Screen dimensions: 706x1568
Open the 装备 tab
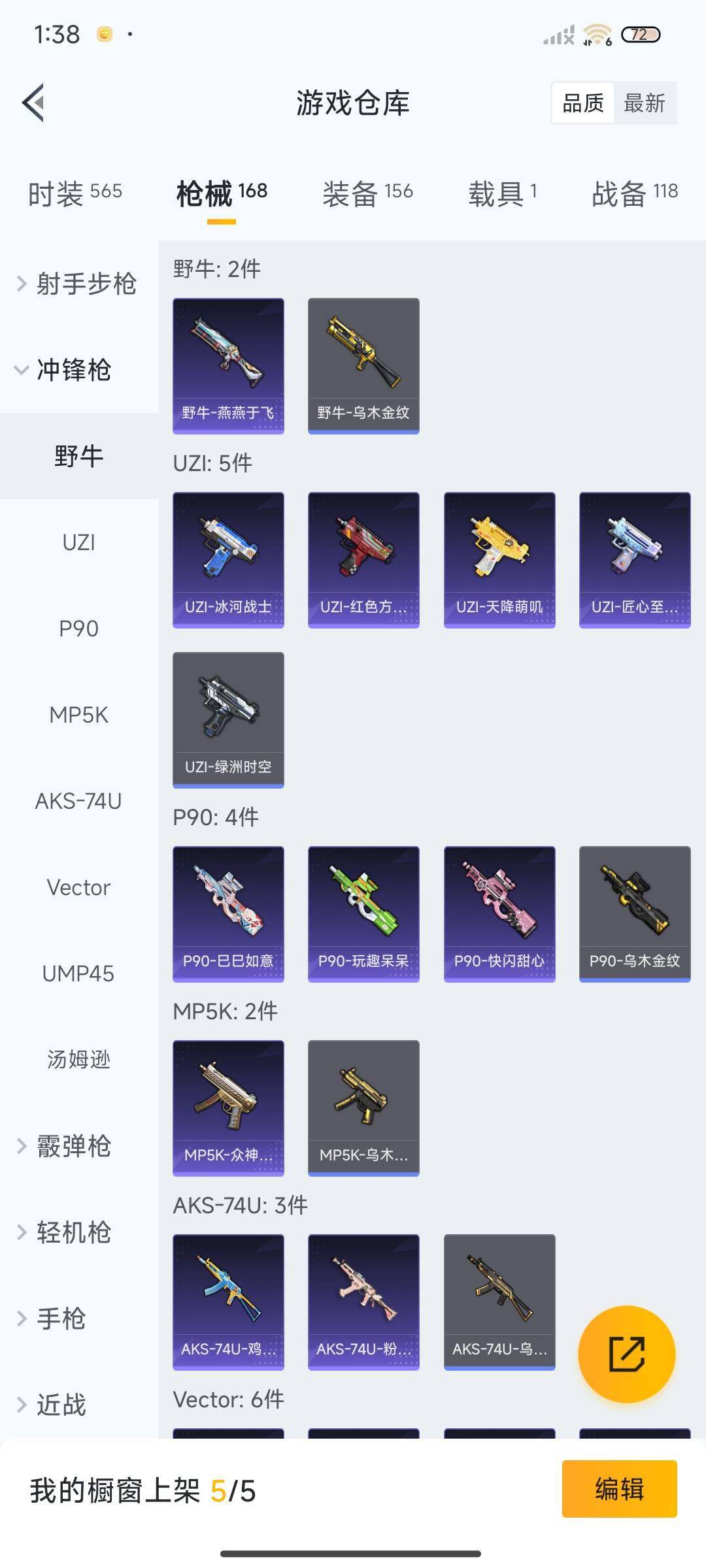coord(367,193)
